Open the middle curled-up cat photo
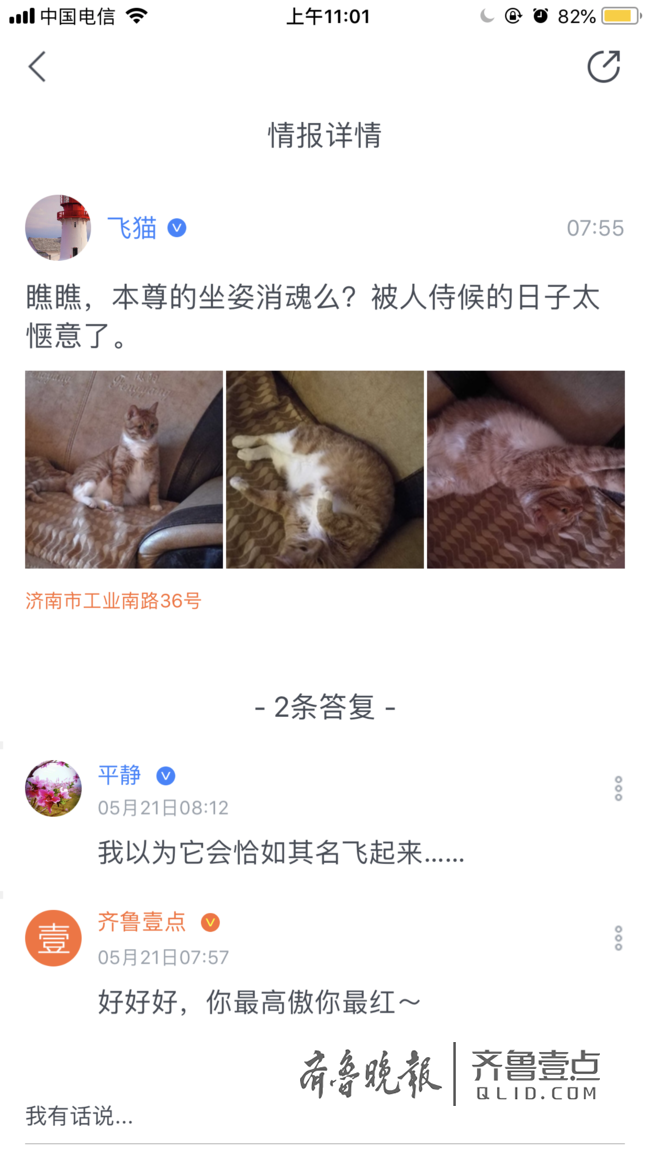This screenshot has width=650, height=1156. click(325, 469)
